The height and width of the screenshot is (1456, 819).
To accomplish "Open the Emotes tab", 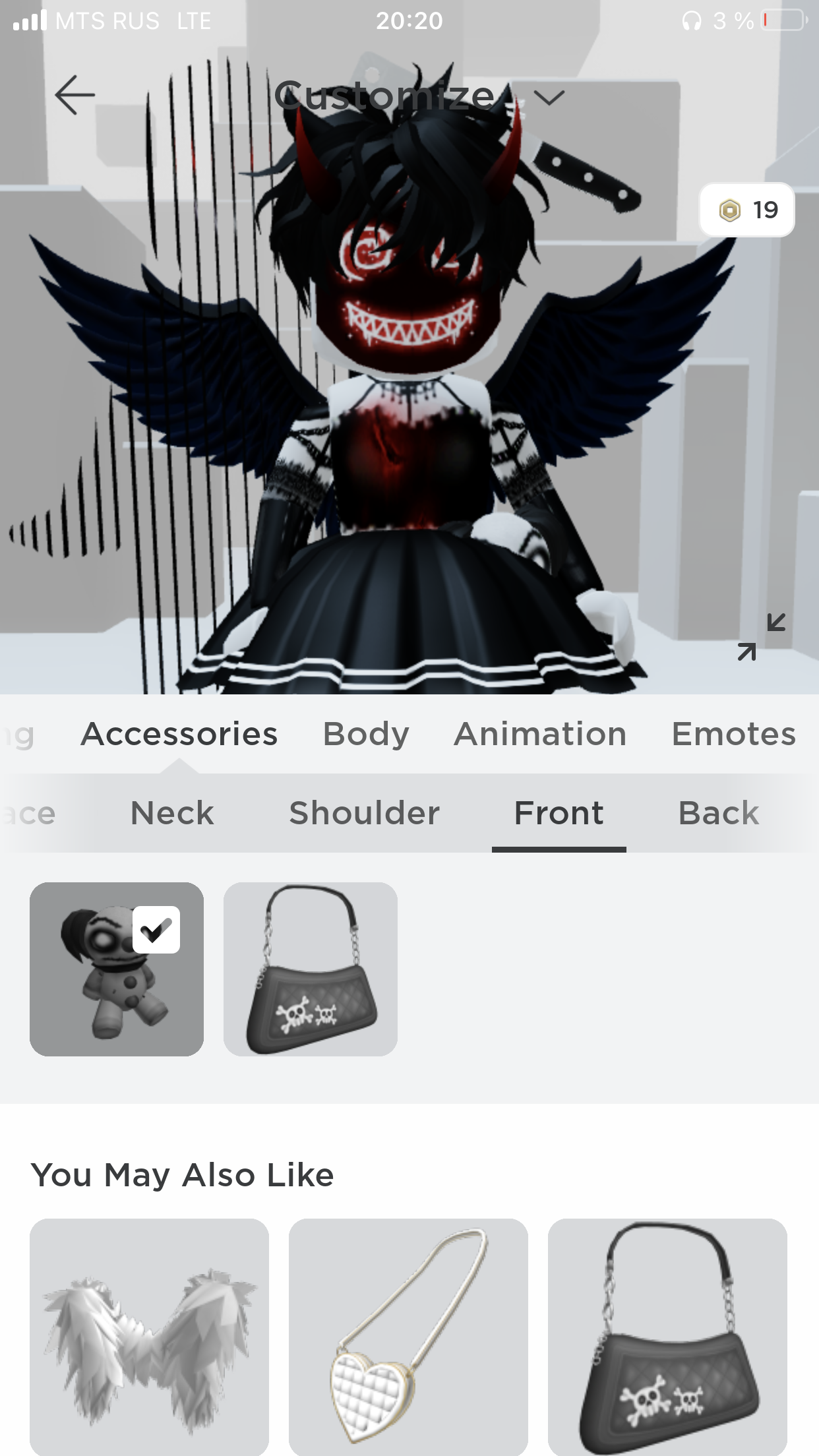I will (x=733, y=734).
